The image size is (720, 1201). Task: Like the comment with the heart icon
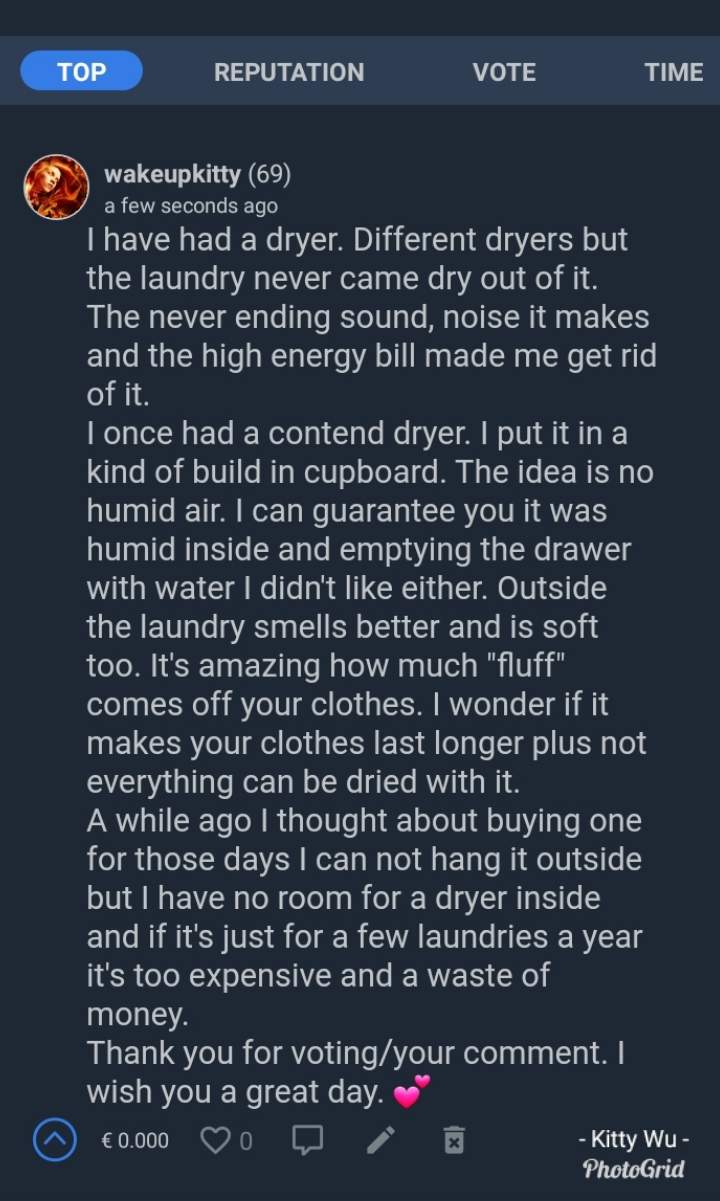(x=216, y=1139)
